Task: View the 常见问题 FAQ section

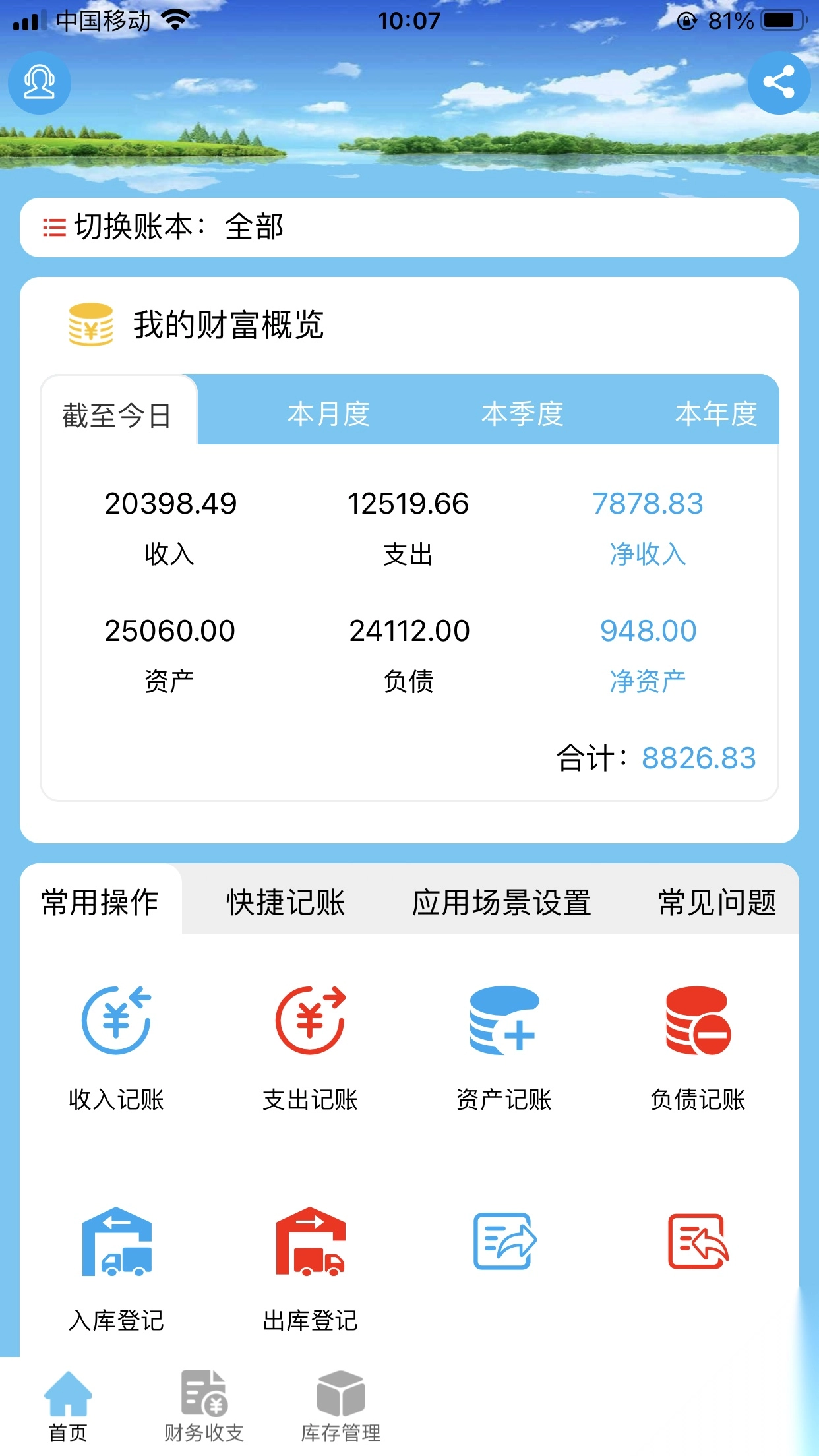Action: (x=717, y=902)
